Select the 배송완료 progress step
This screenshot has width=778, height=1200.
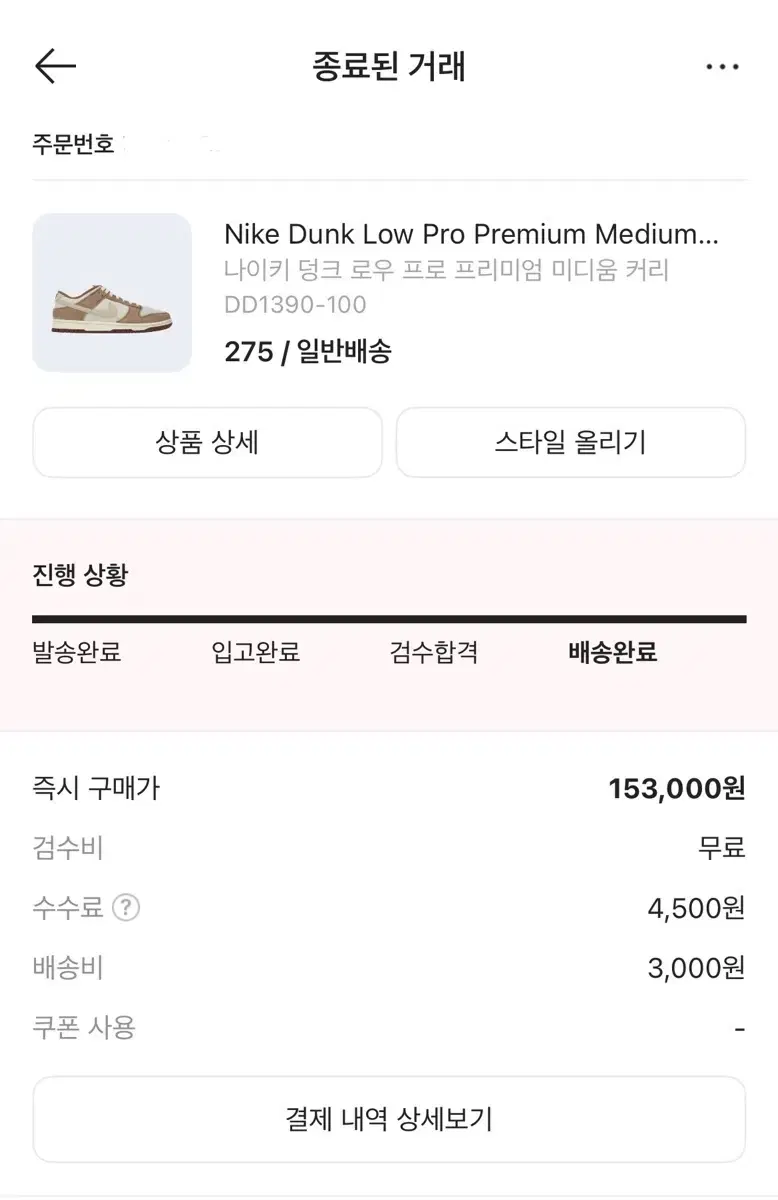(x=612, y=652)
